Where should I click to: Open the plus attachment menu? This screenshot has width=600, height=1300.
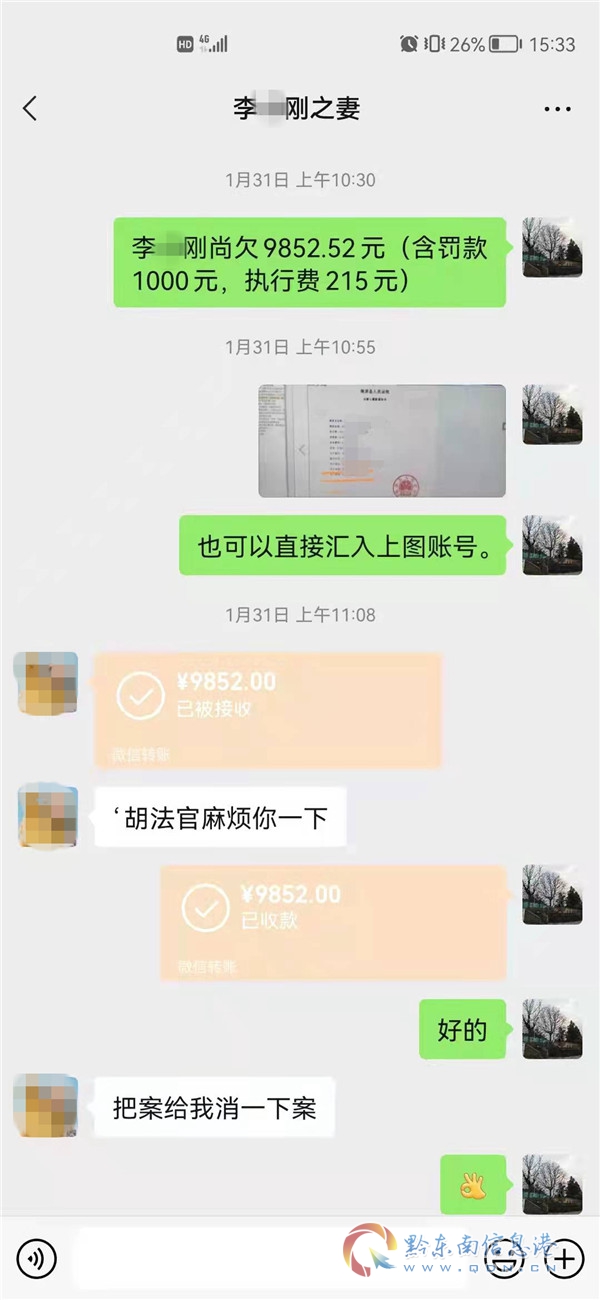click(566, 1257)
